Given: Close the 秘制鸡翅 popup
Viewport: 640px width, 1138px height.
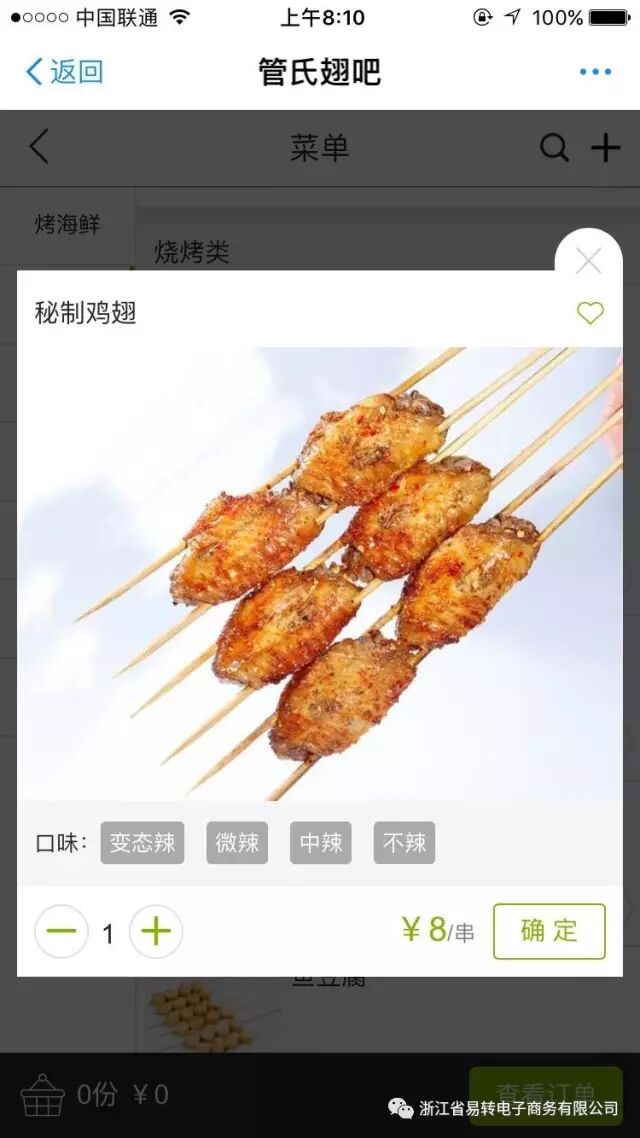Looking at the screenshot, I should (589, 261).
